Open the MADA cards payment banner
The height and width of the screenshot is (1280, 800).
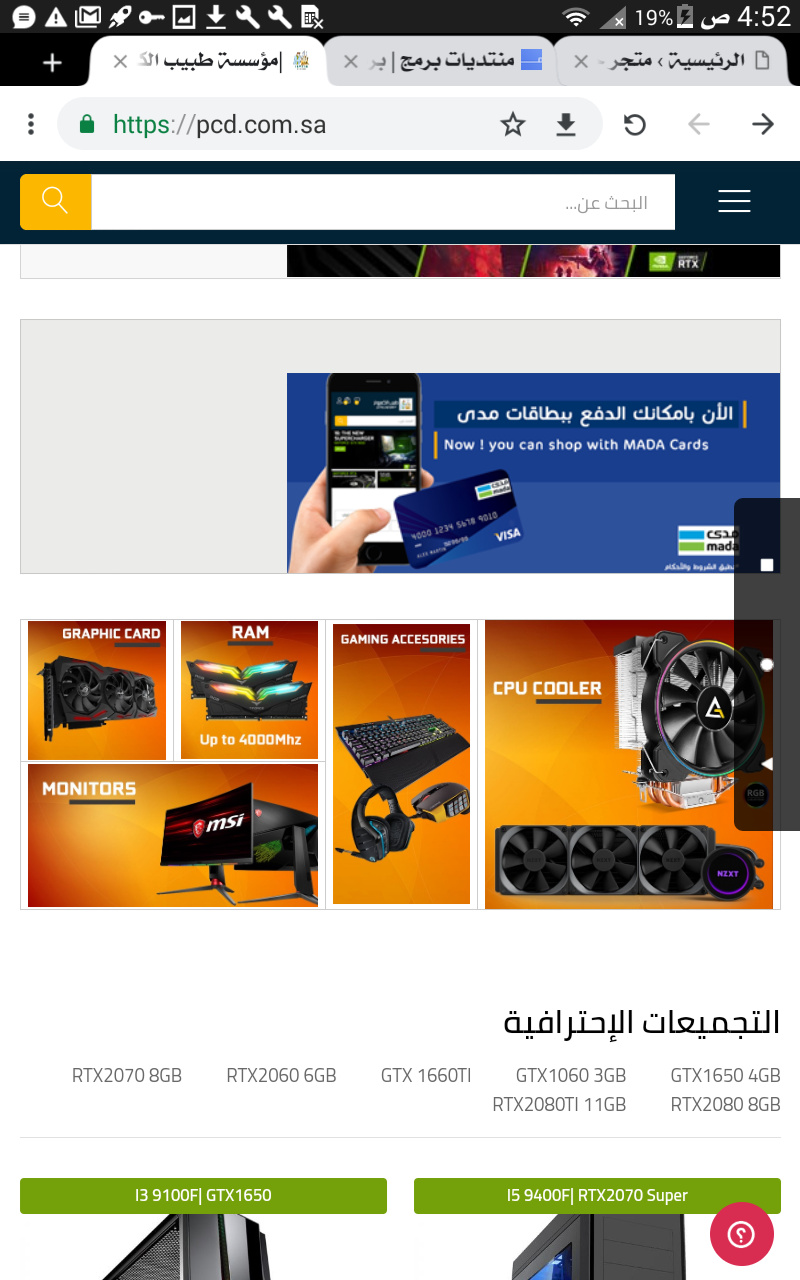point(533,473)
